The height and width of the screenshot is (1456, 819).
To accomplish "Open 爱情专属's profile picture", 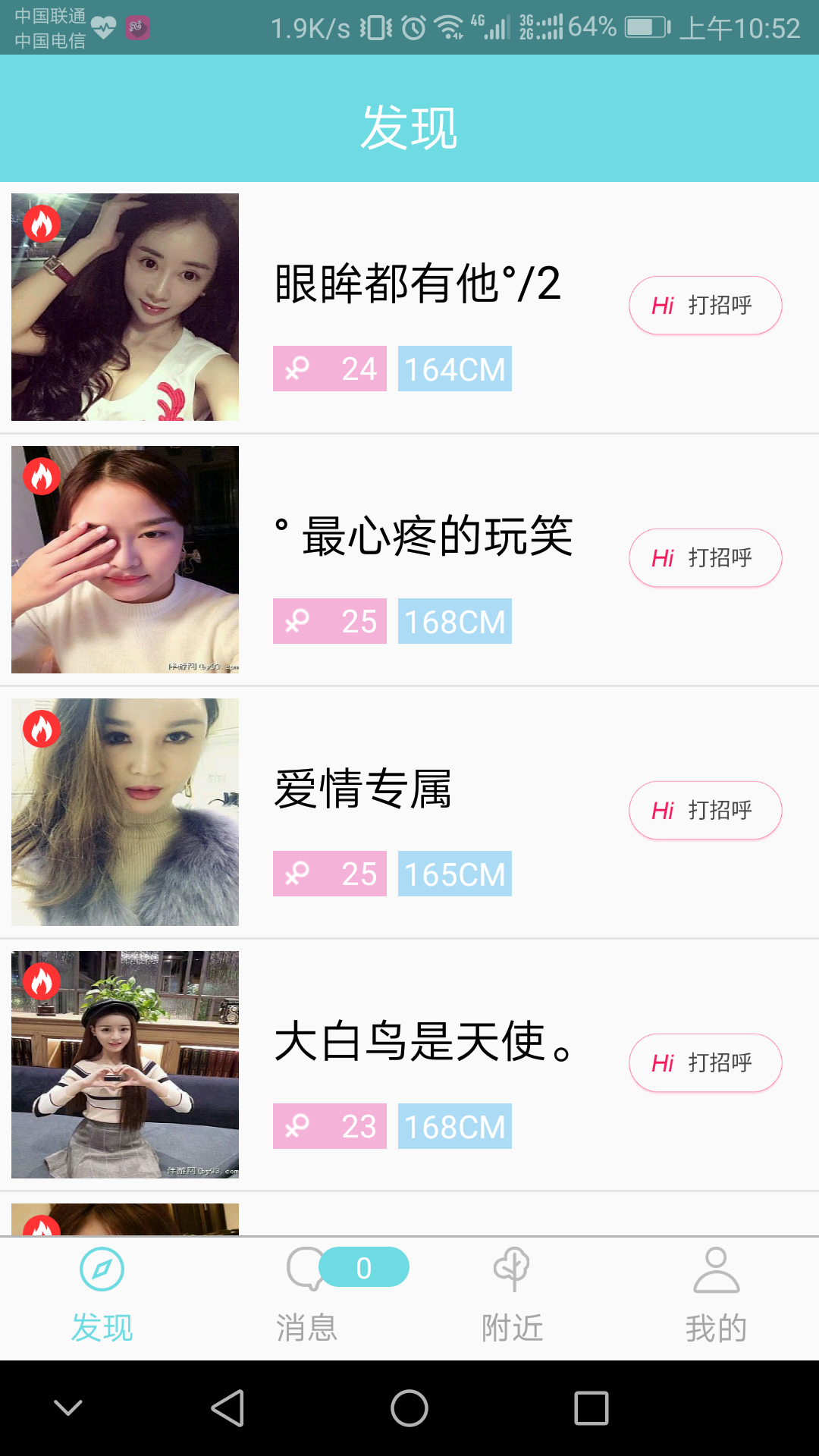I will [x=125, y=812].
